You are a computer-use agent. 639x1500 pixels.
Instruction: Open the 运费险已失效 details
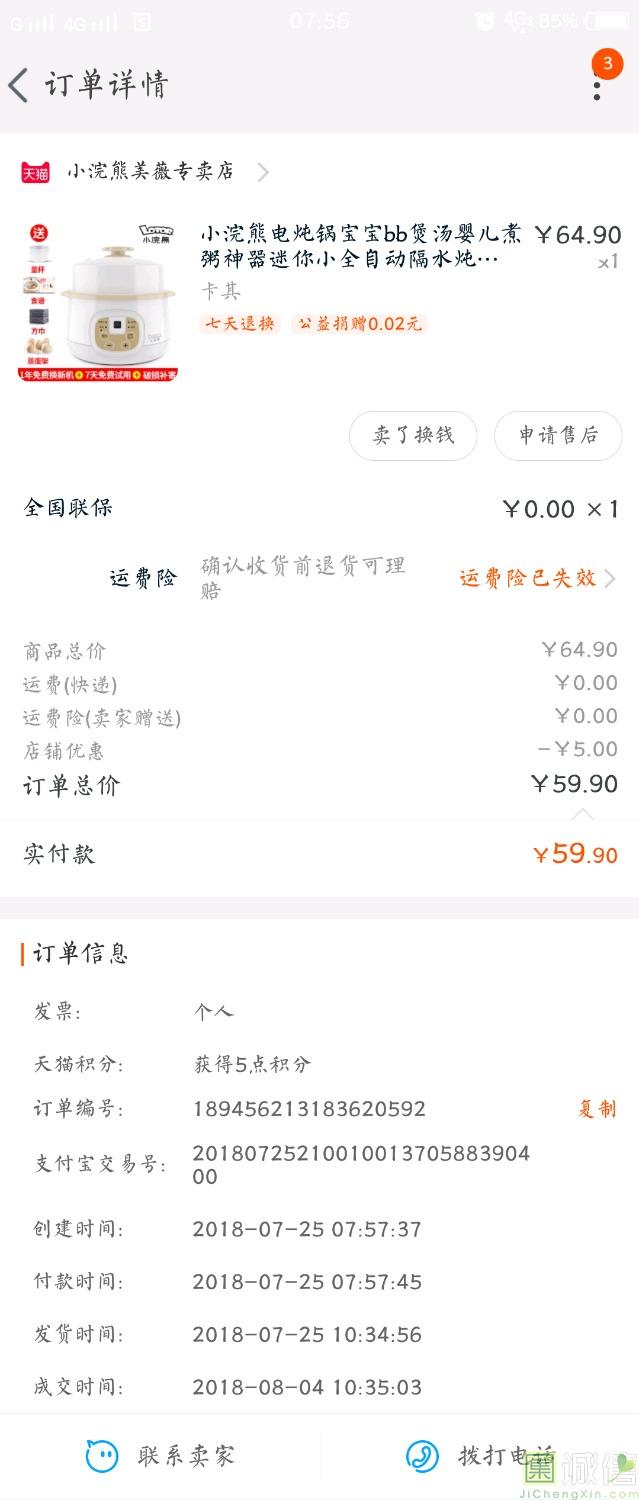tap(537, 578)
